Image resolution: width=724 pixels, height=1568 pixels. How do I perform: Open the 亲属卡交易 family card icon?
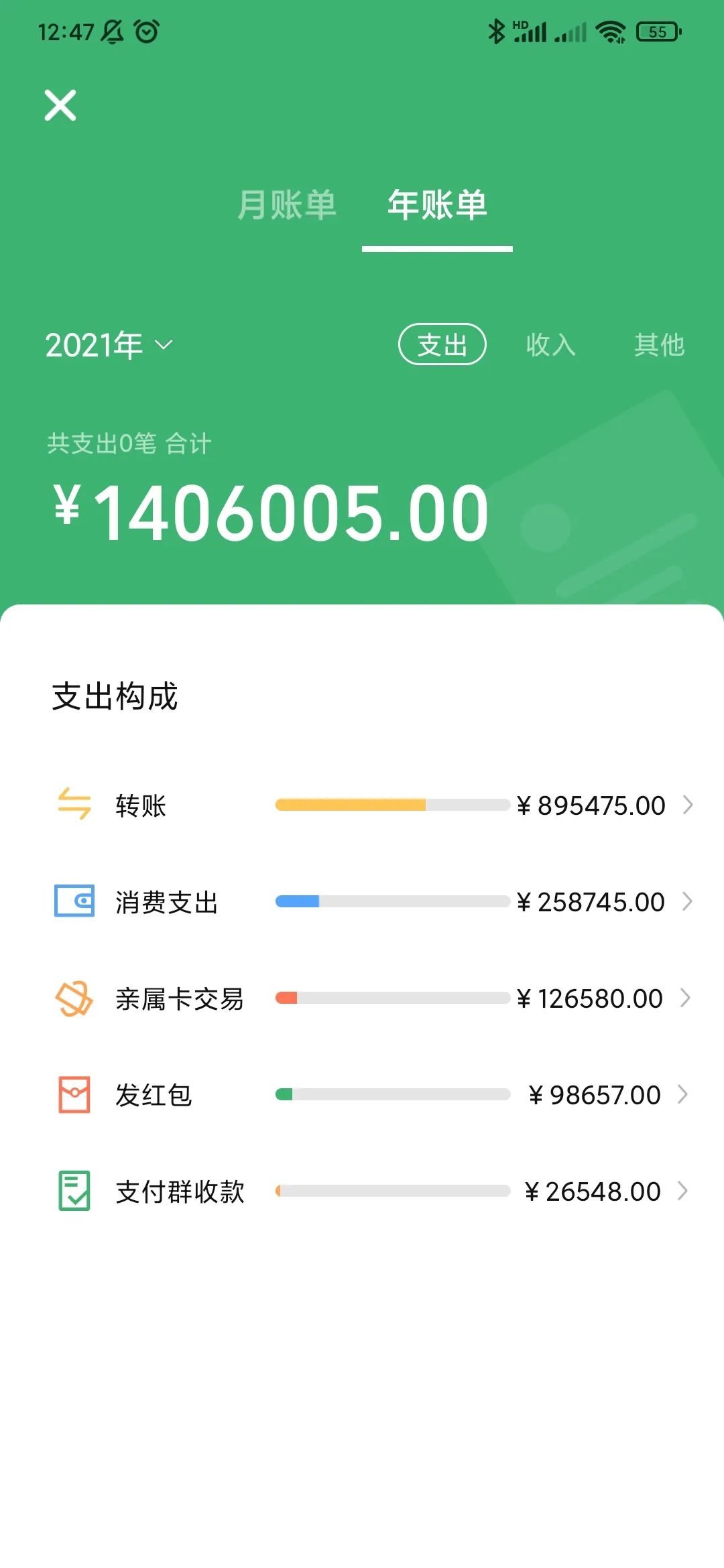click(74, 998)
